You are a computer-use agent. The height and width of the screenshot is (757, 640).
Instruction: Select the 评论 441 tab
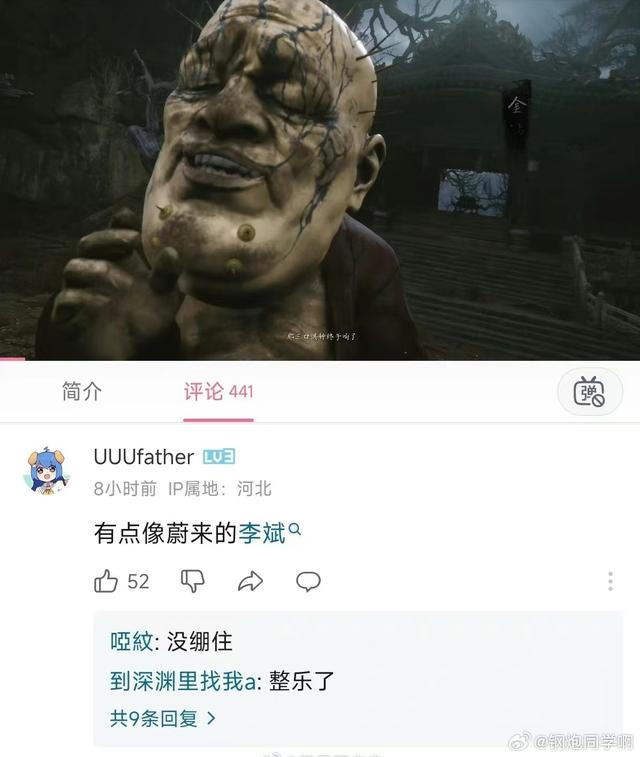point(218,392)
